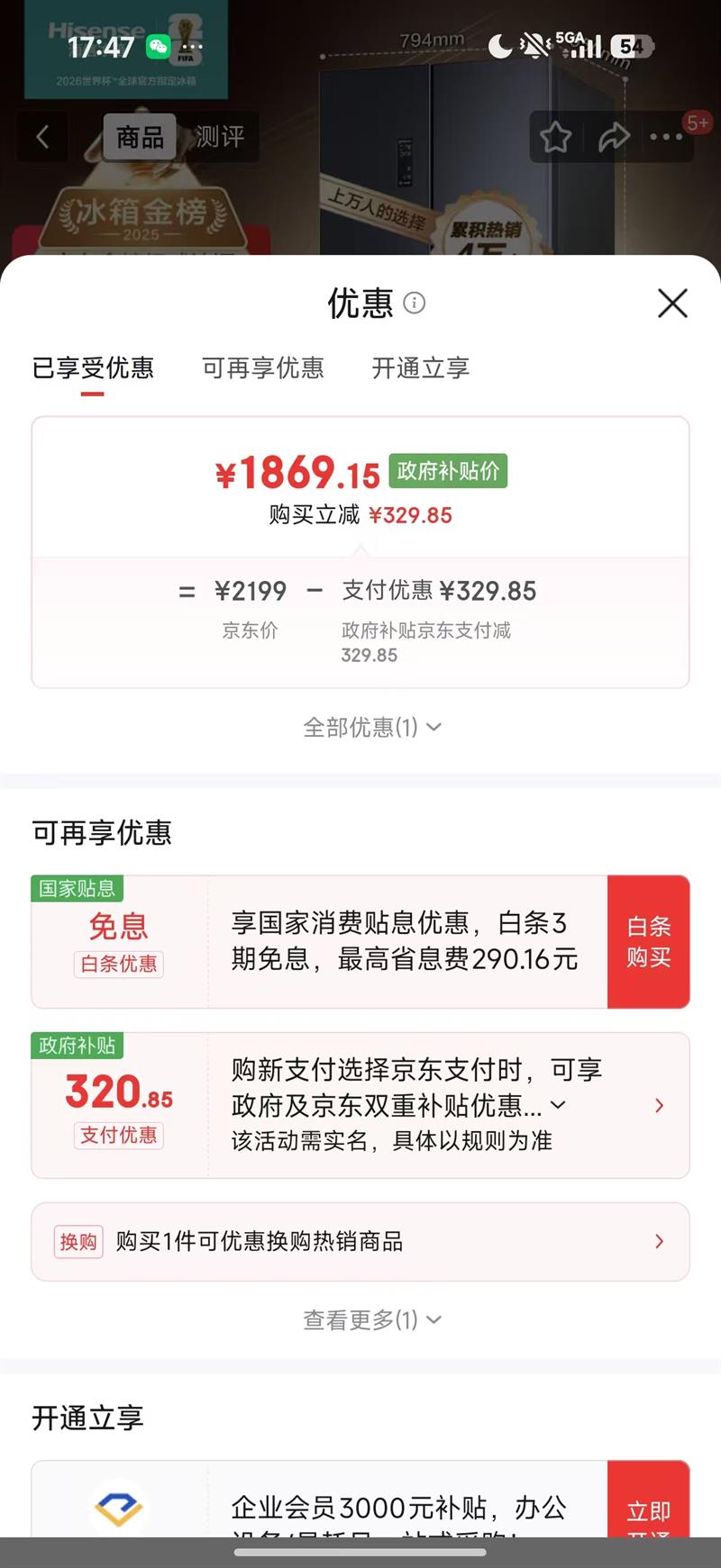Viewport: 721px width, 1568px height.
Task: Close the 优惠 popup with the X
Action: point(672,304)
